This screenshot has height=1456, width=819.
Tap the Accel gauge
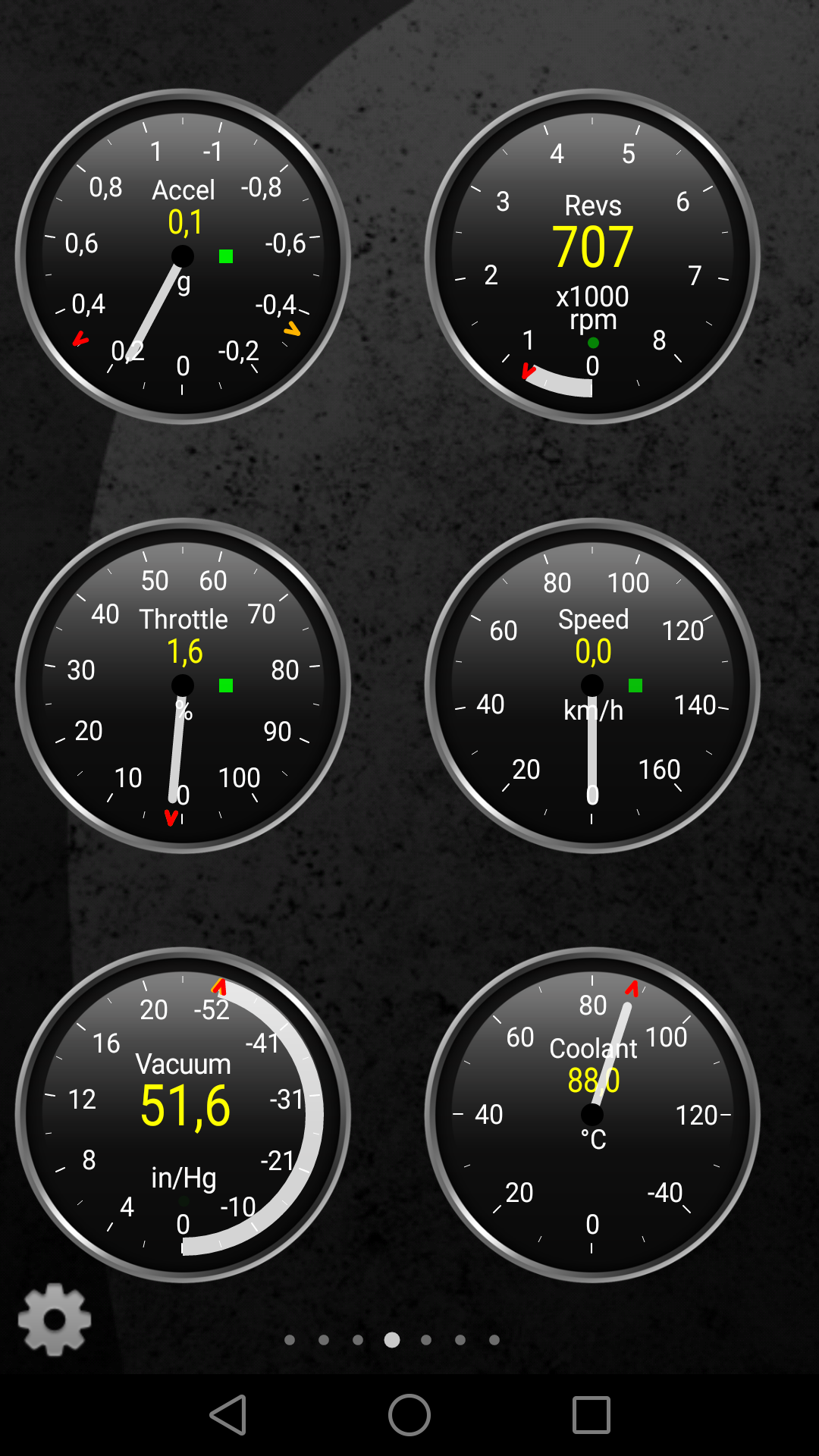(x=183, y=256)
